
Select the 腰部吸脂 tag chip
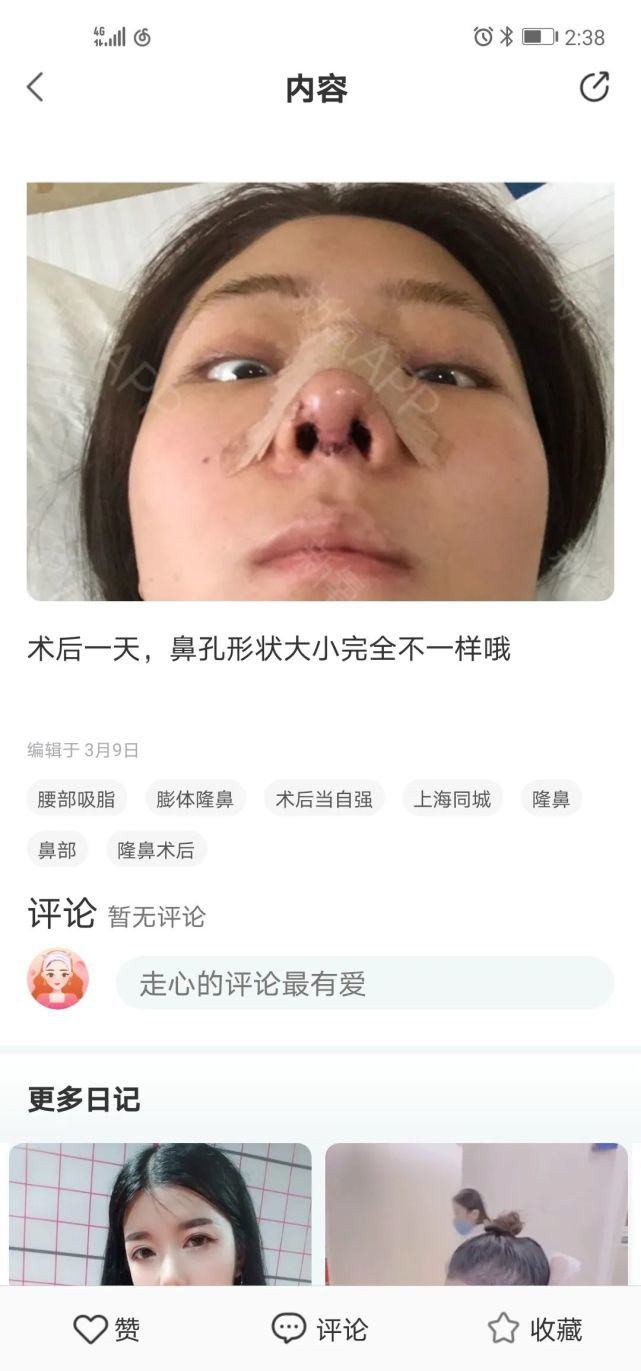pyautogui.click(x=76, y=799)
